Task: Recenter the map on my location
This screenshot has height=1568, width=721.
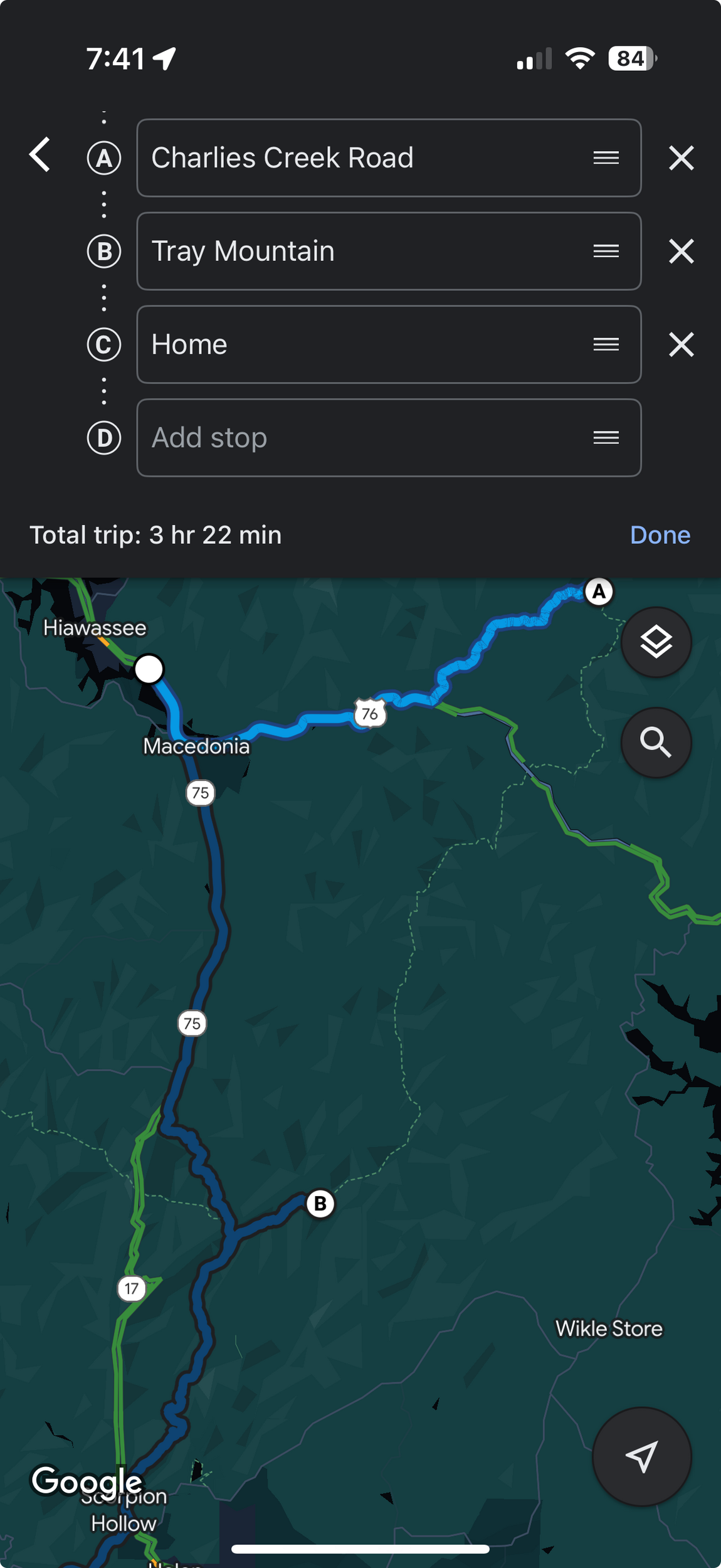Action: point(641,1456)
